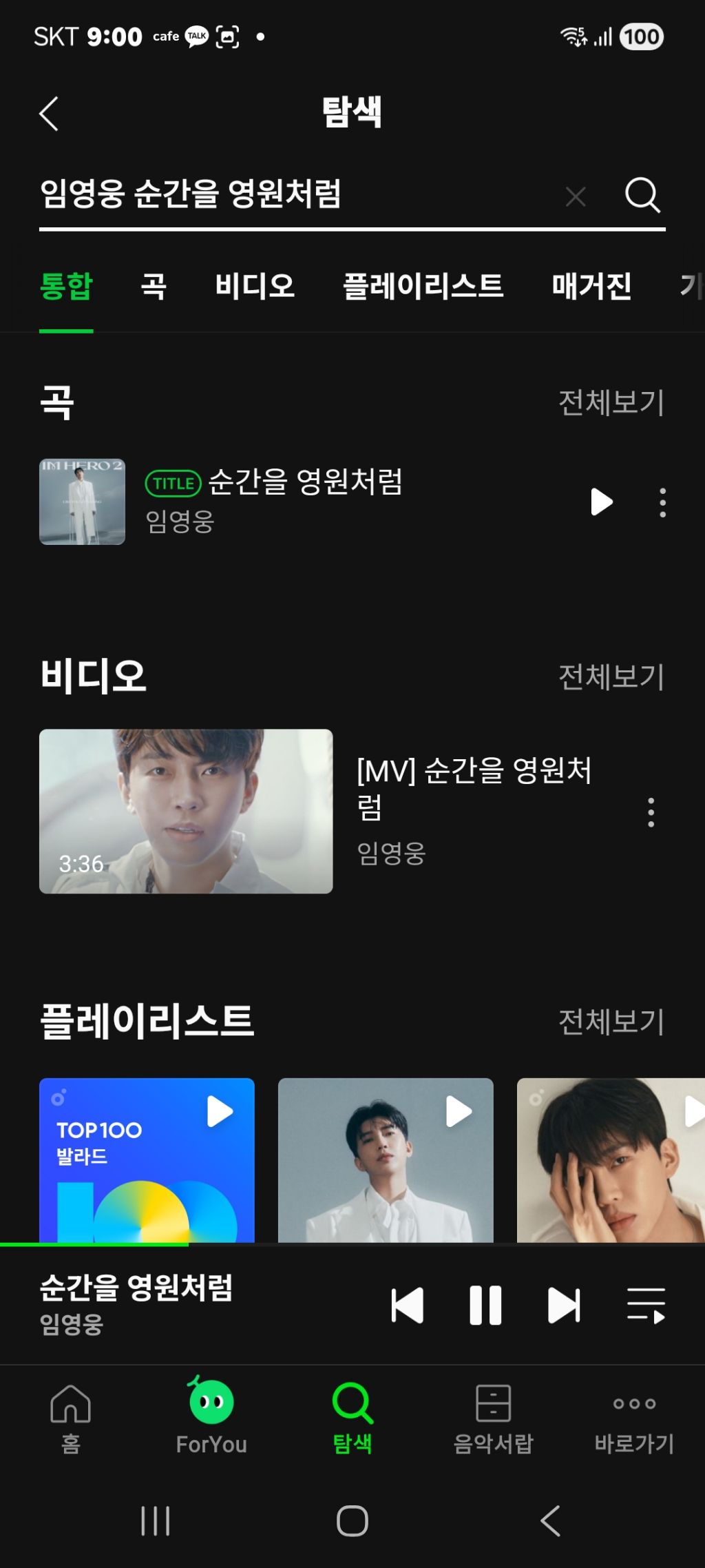Image resolution: width=705 pixels, height=1568 pixels.
Task: Go back using the top-left arrow
Action: click(x=49, y=114)
